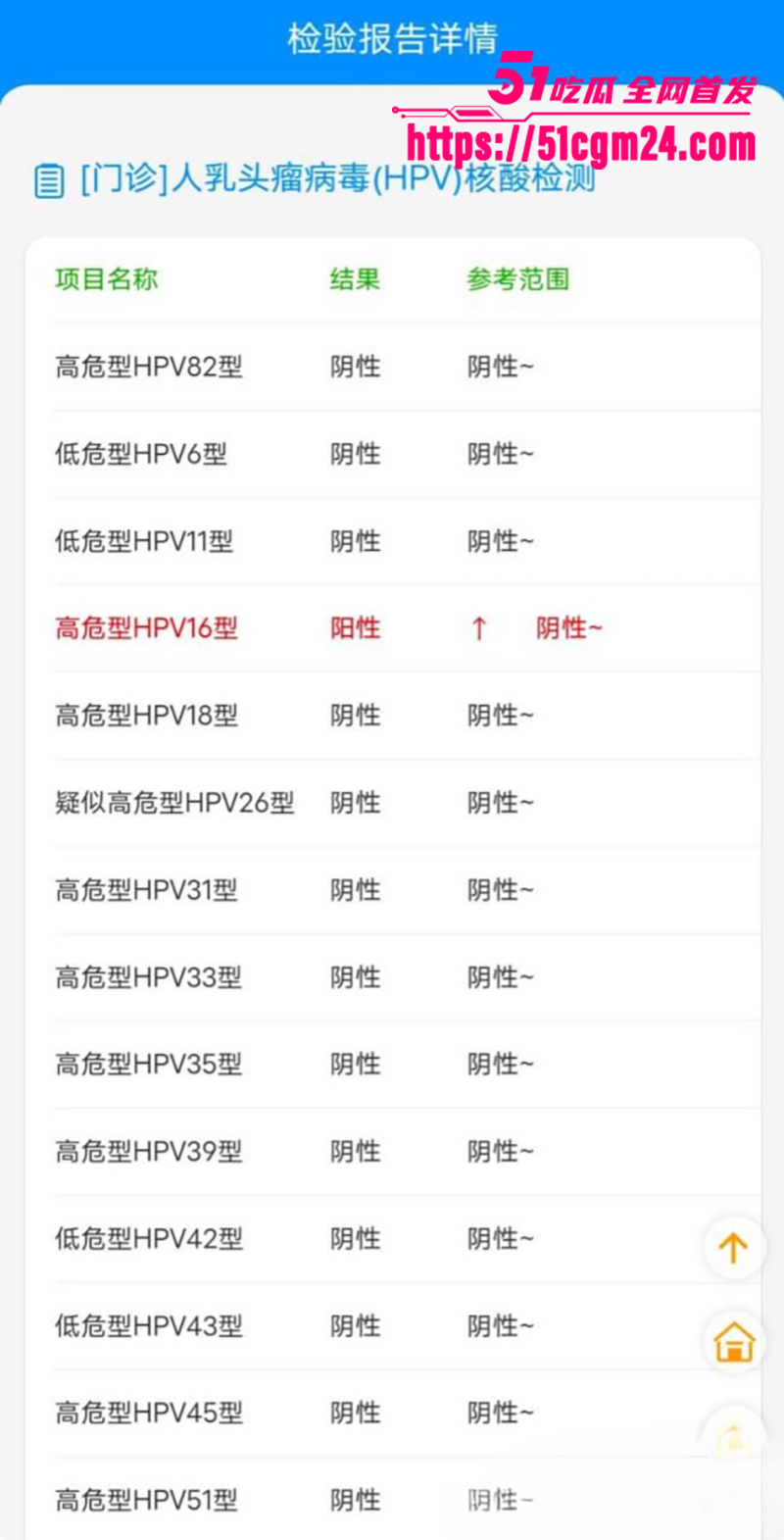
Task: Click the ↑ abnormal indicator on HPV16 row
Action: 477,629
